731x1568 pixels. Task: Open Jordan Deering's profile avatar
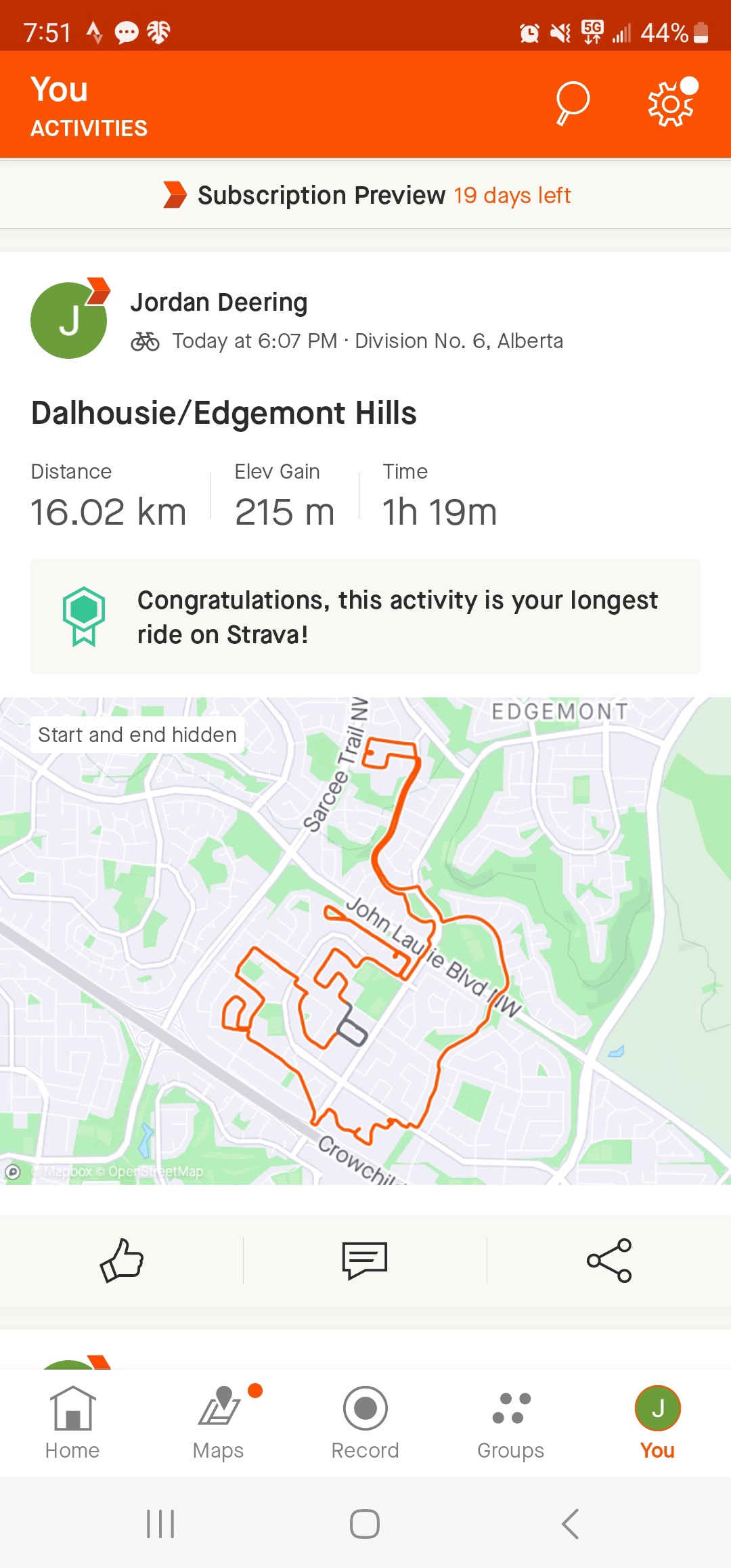tap(69, 320)
